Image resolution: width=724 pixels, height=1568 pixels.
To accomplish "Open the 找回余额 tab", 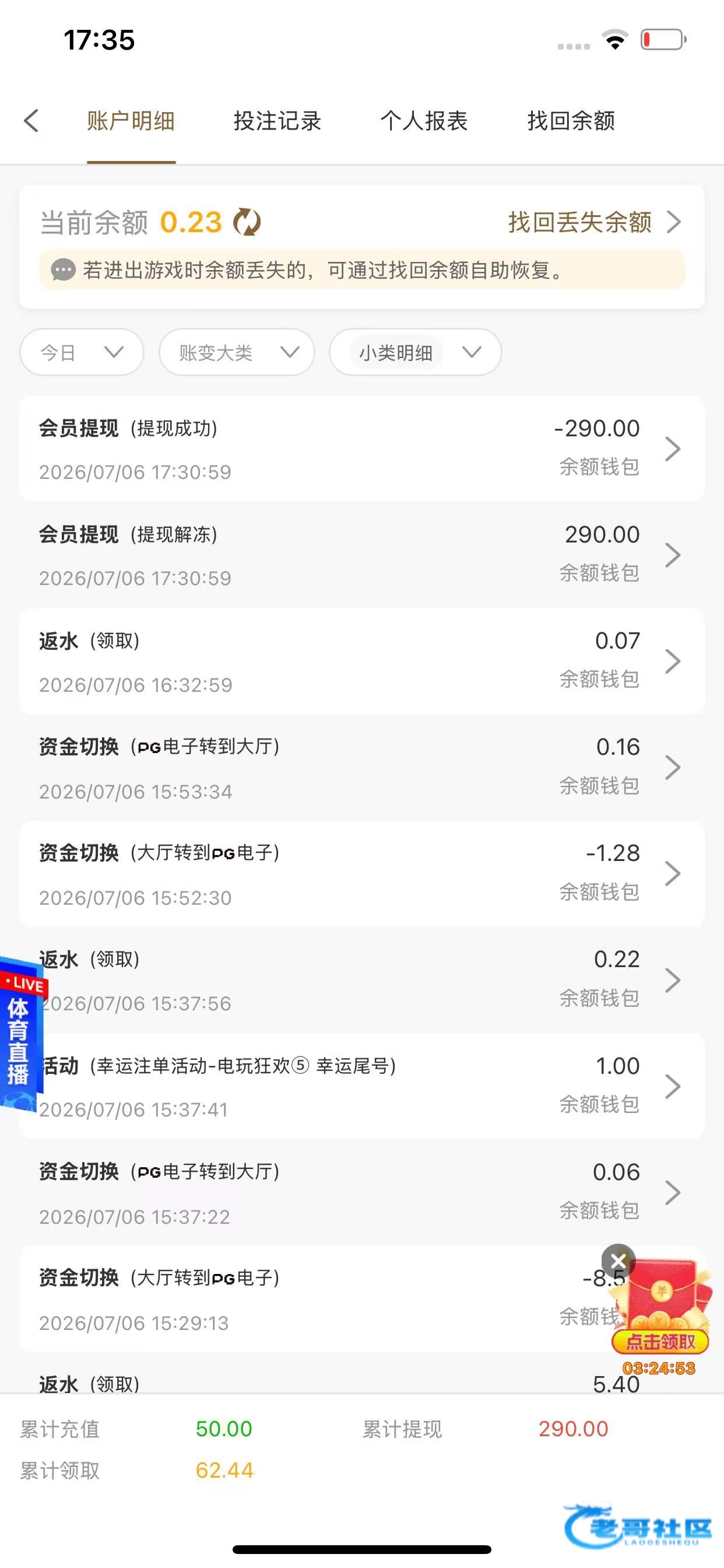I will coord(571,121).
